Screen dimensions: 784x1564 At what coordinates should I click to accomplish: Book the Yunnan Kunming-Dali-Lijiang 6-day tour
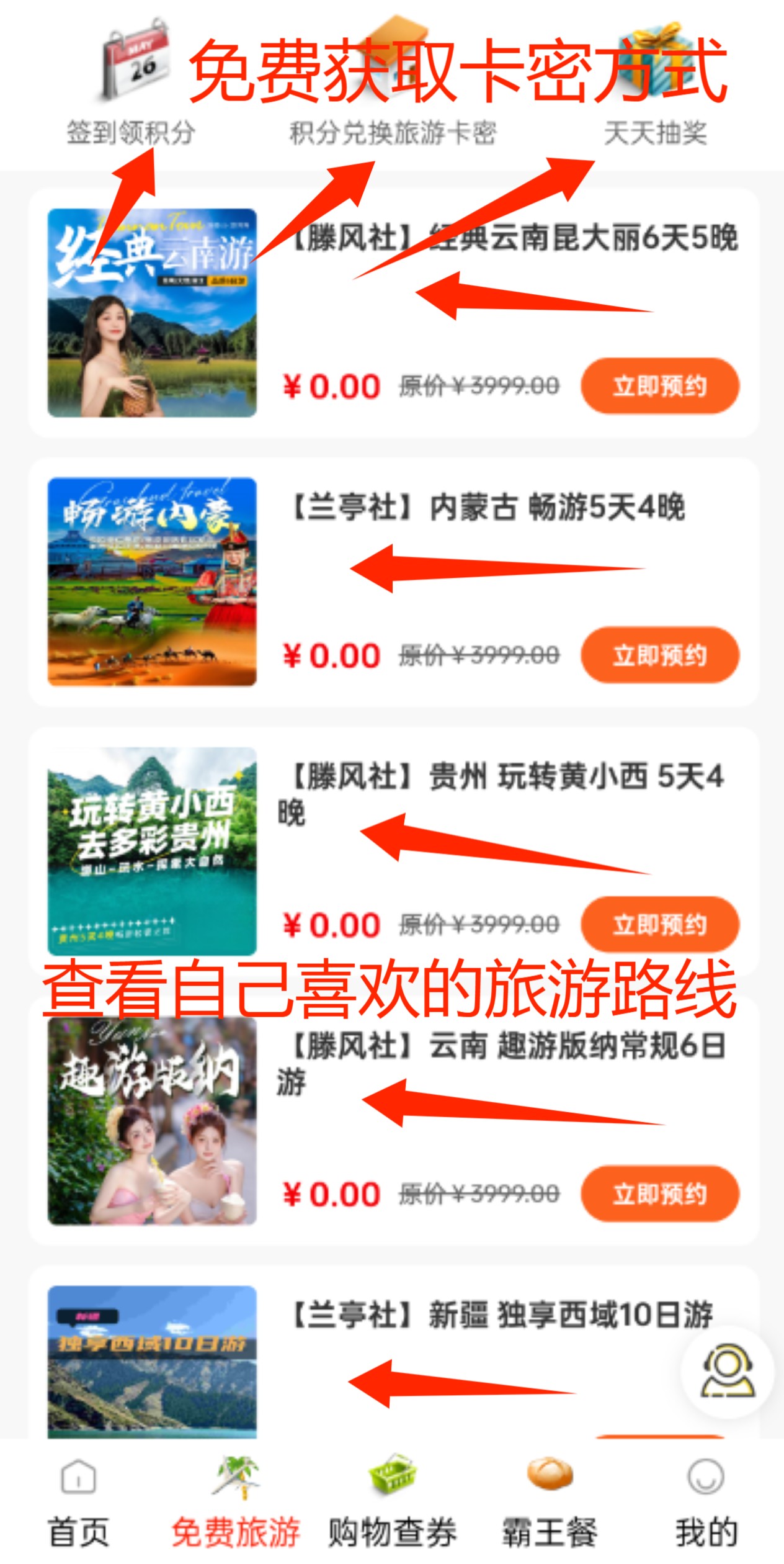[x=659, y=385]
